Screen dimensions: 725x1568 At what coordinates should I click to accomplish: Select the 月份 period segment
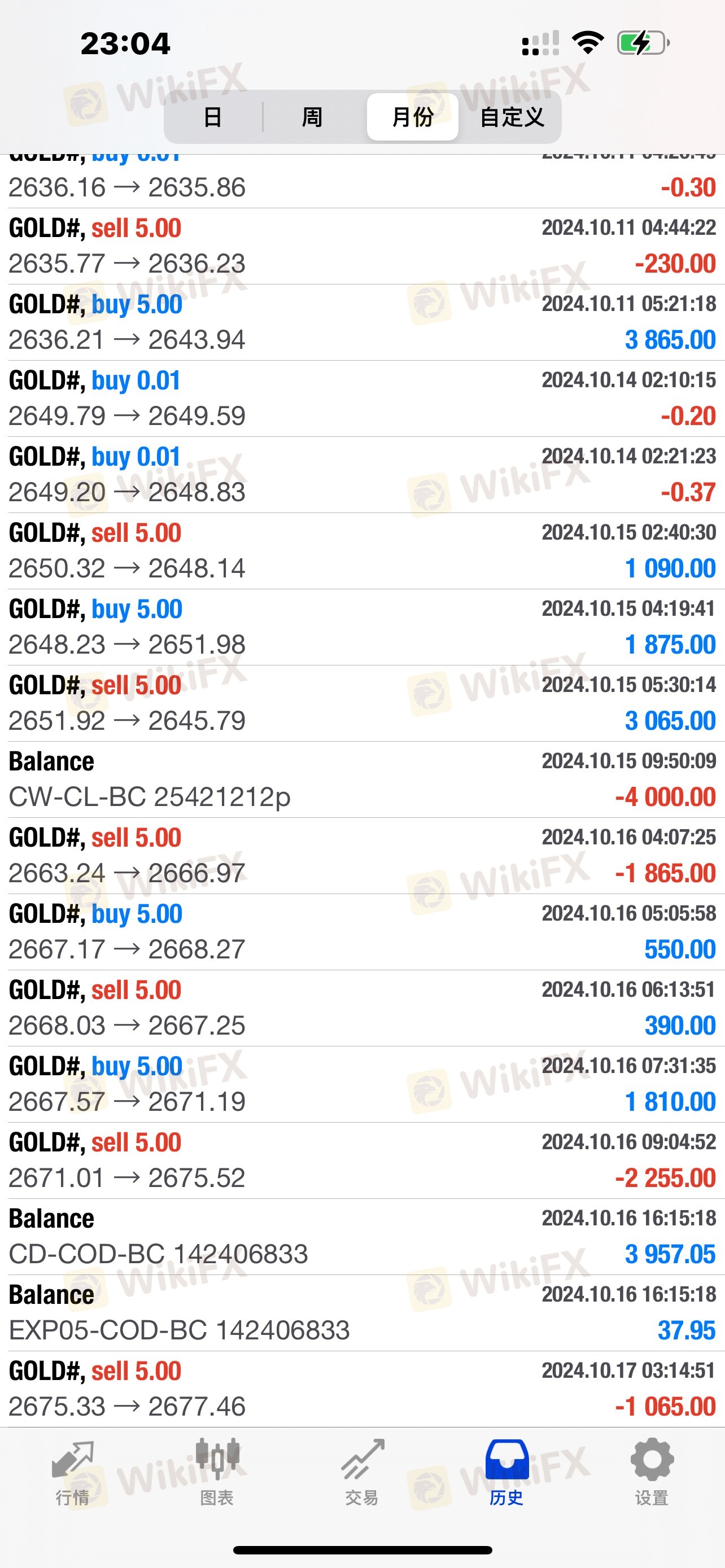pos(412,117)
